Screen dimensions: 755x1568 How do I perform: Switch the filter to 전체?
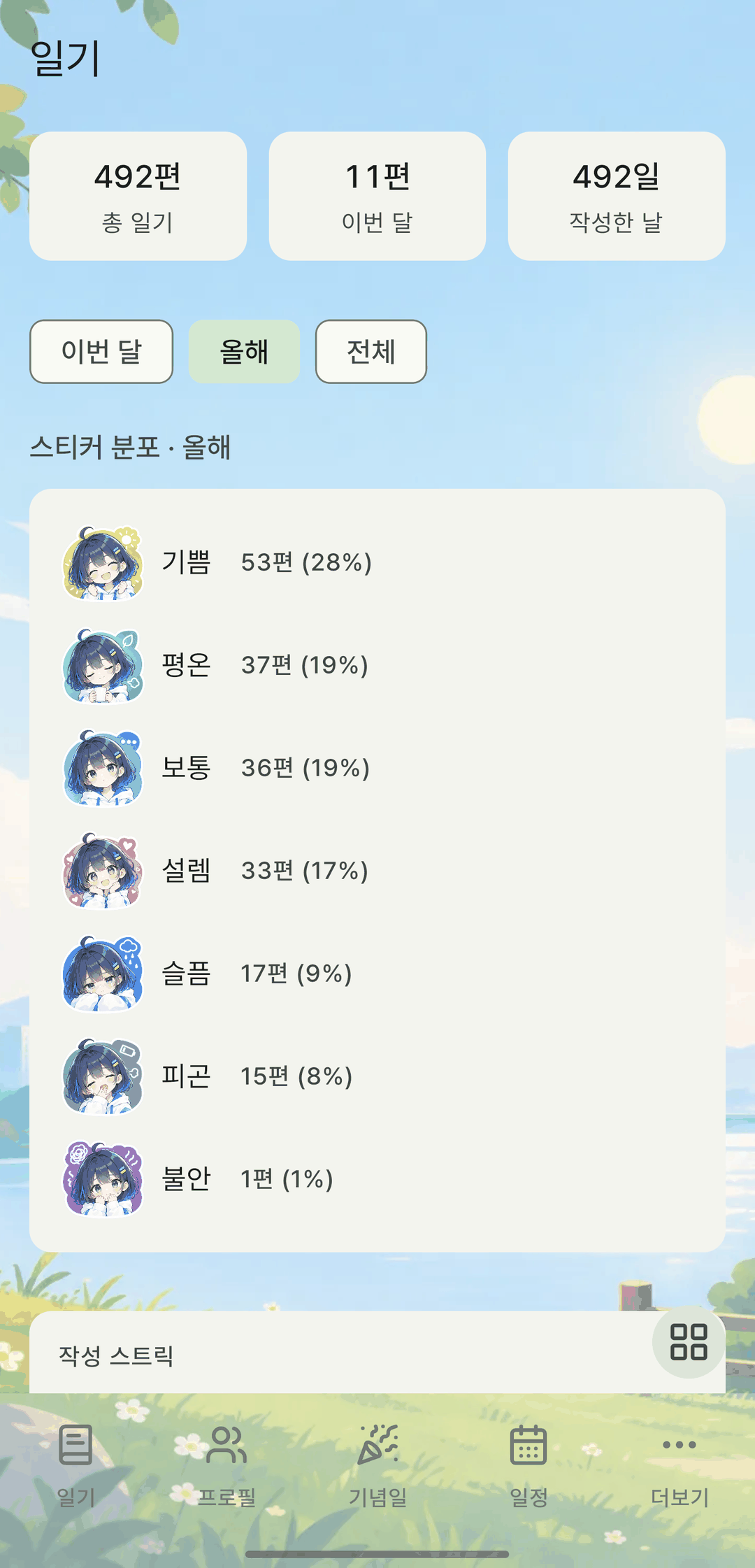pyautogui.click(x=371, y=352)
